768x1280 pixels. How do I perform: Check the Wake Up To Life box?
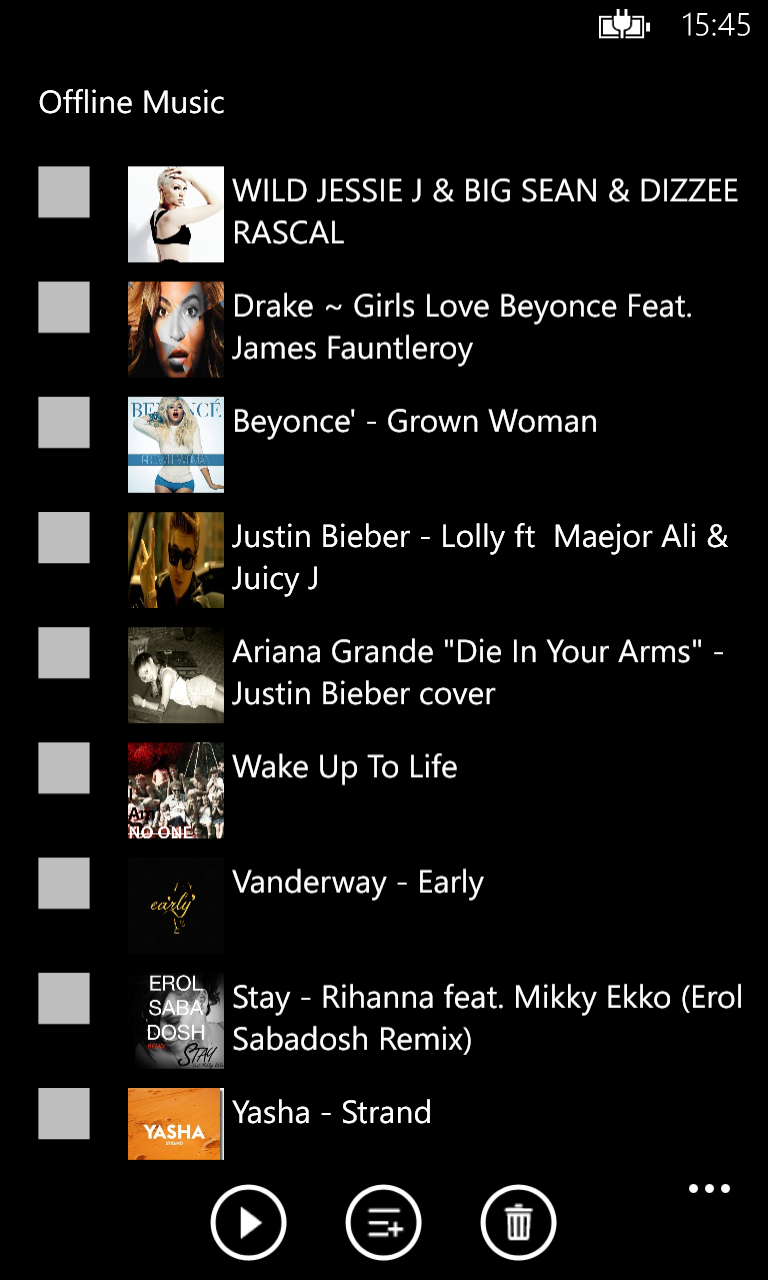point(64,768)
